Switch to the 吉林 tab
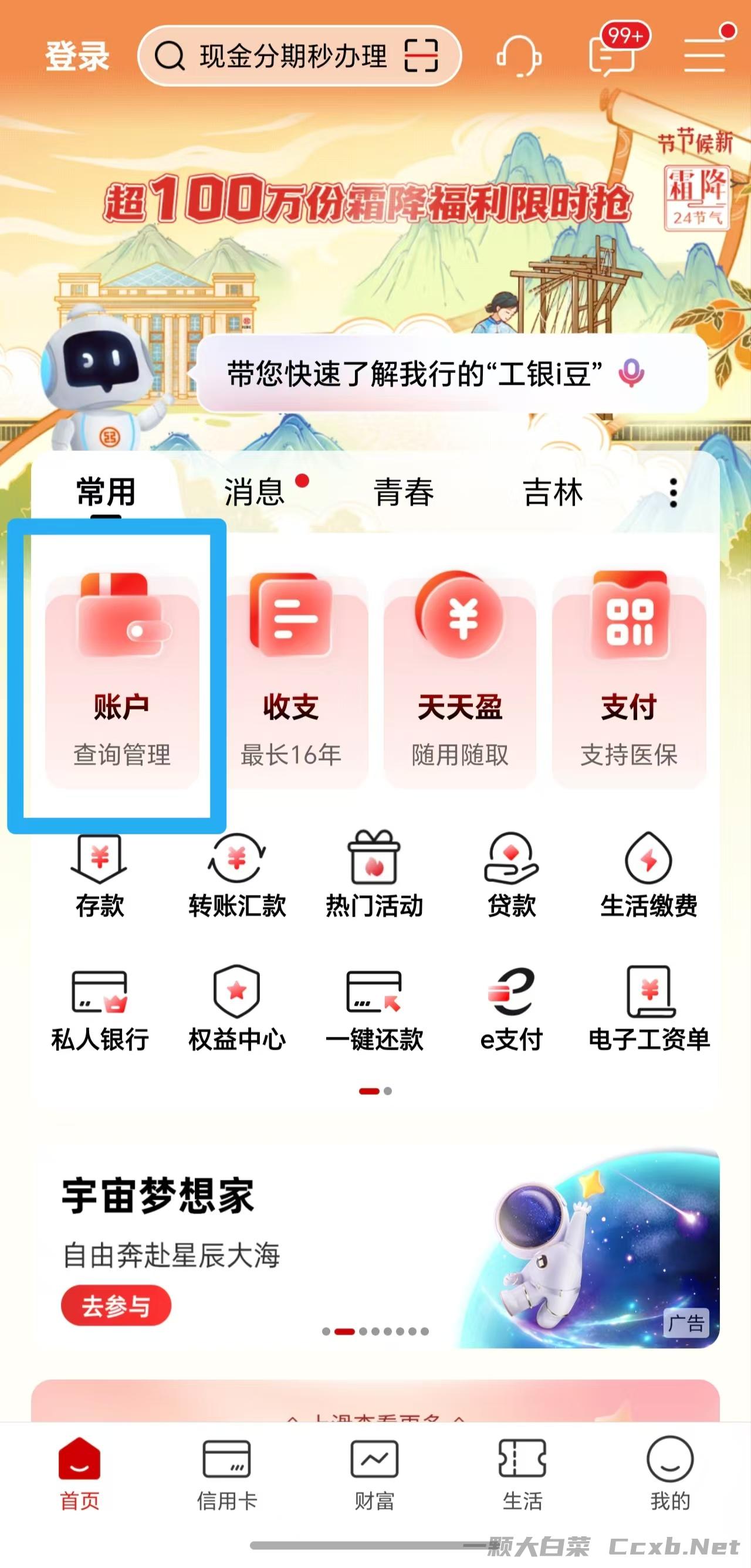The width and height of the screenshot is (751, 1568). pos(553,492)
